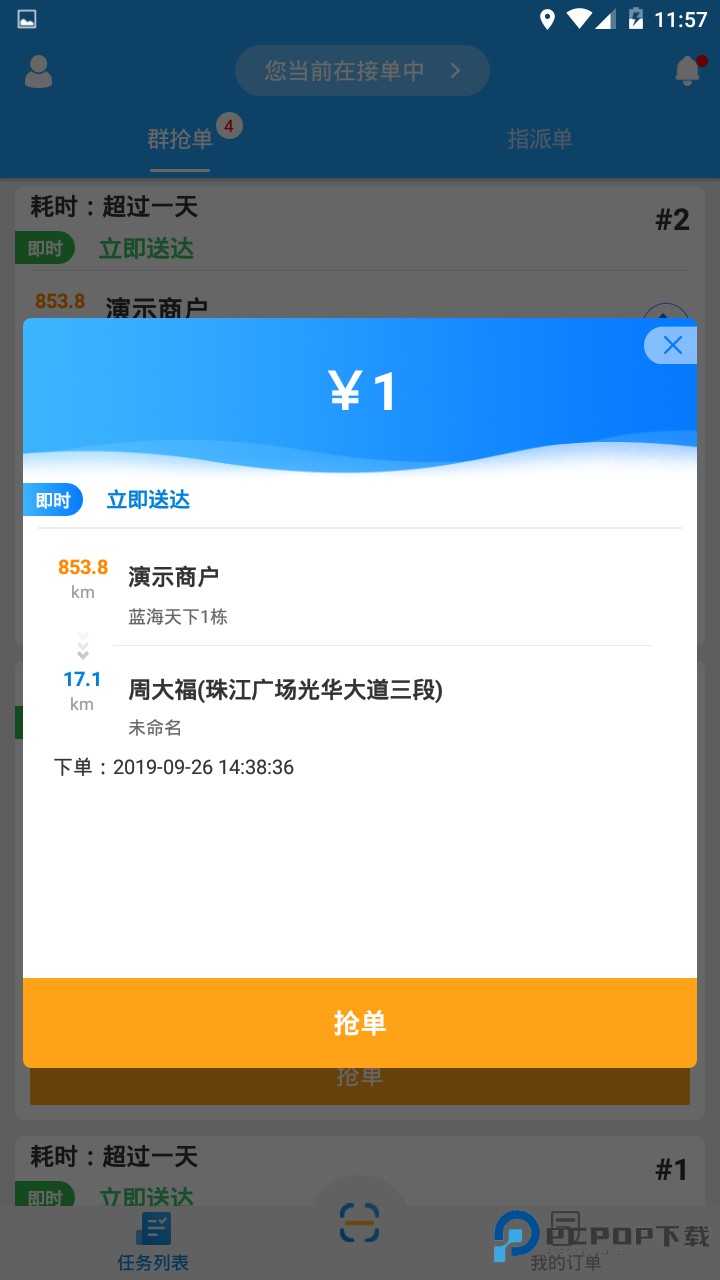Expand the 您当前在接单中 status banner
Image resolution: width=720 pixels, height=1280 pixels.
coord(362,70)
